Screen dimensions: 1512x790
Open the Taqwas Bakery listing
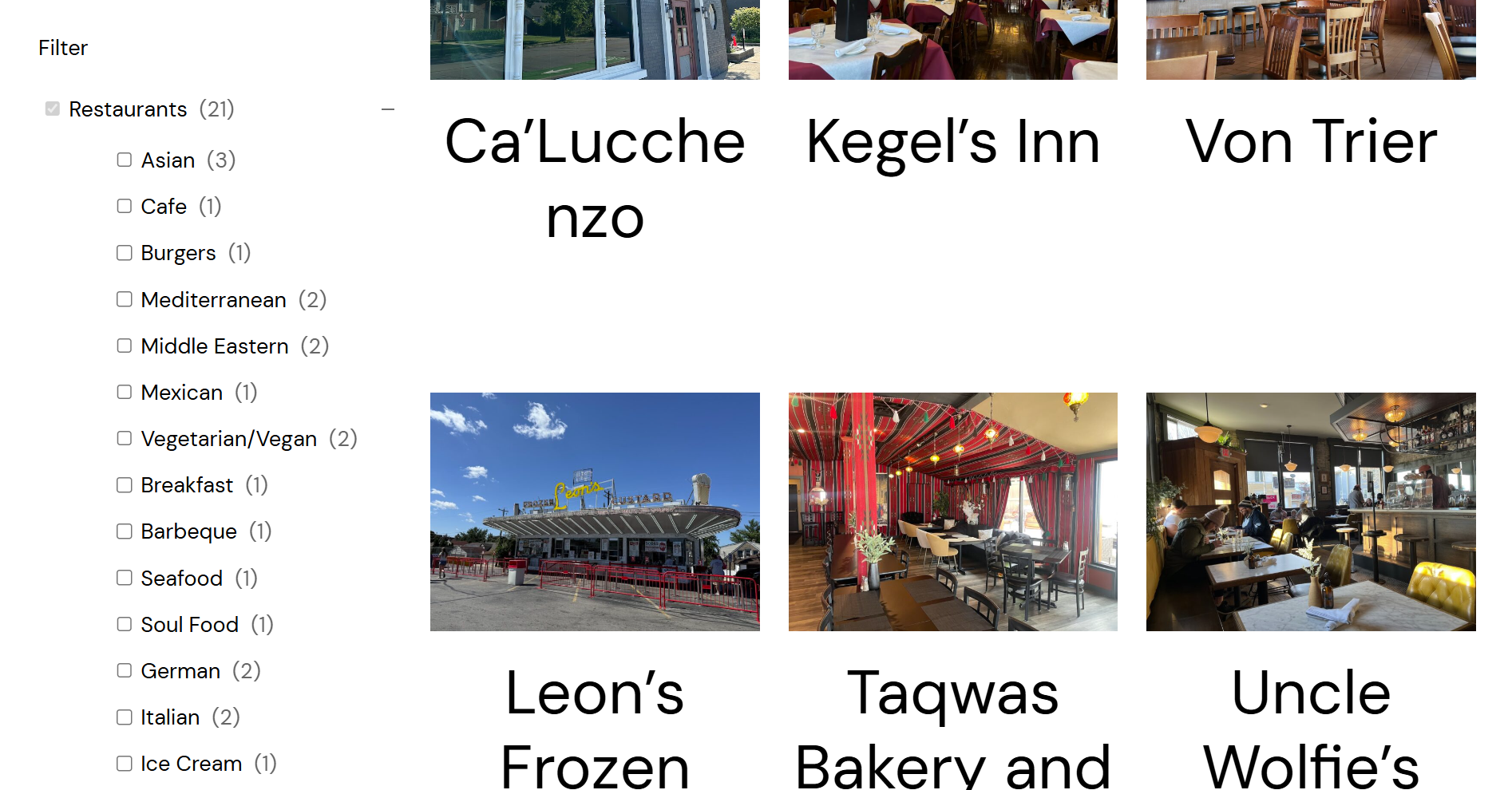pos(952,512)
